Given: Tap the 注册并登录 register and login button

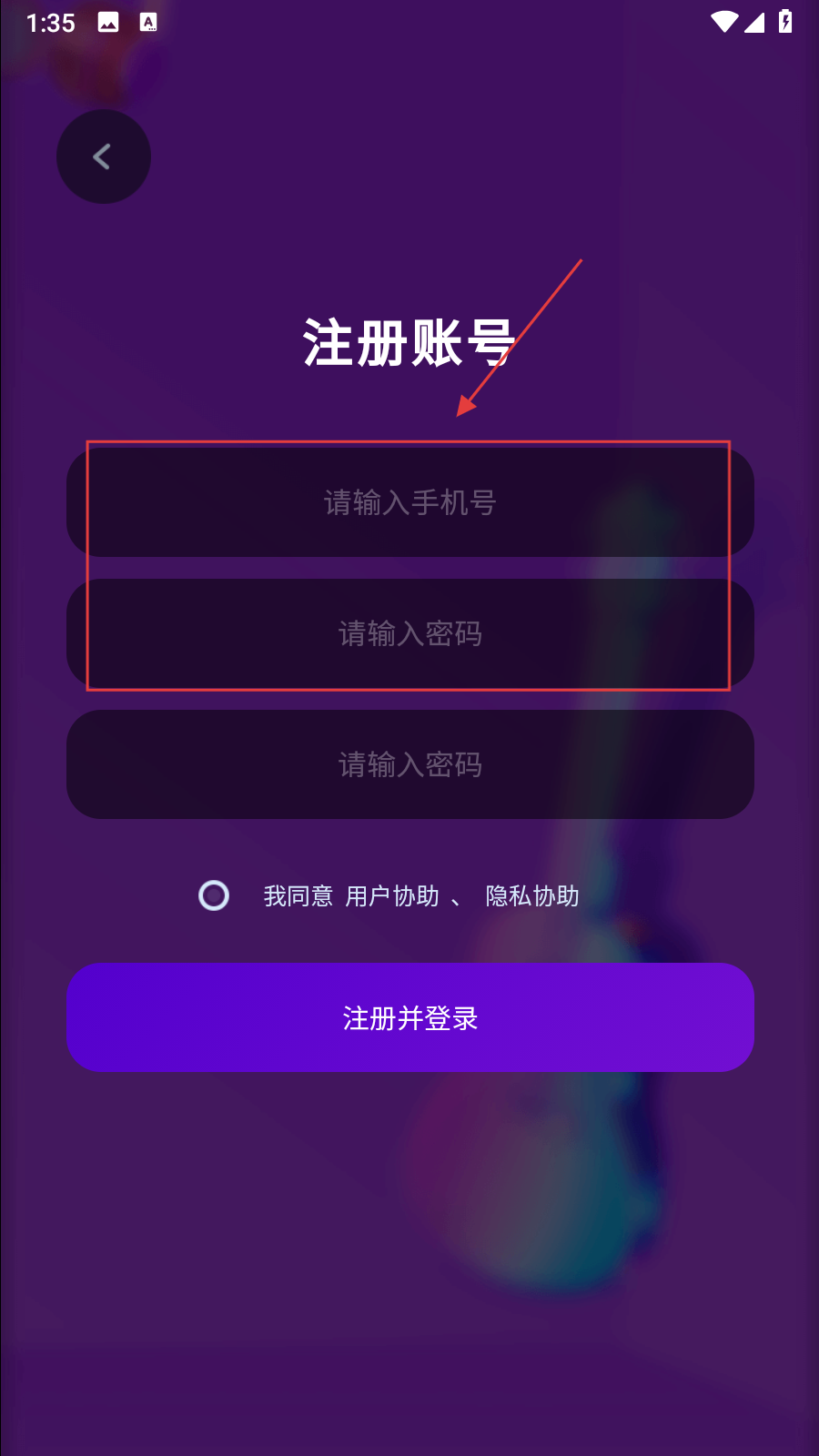Looking at the screenshot, I should [409, 1017].
